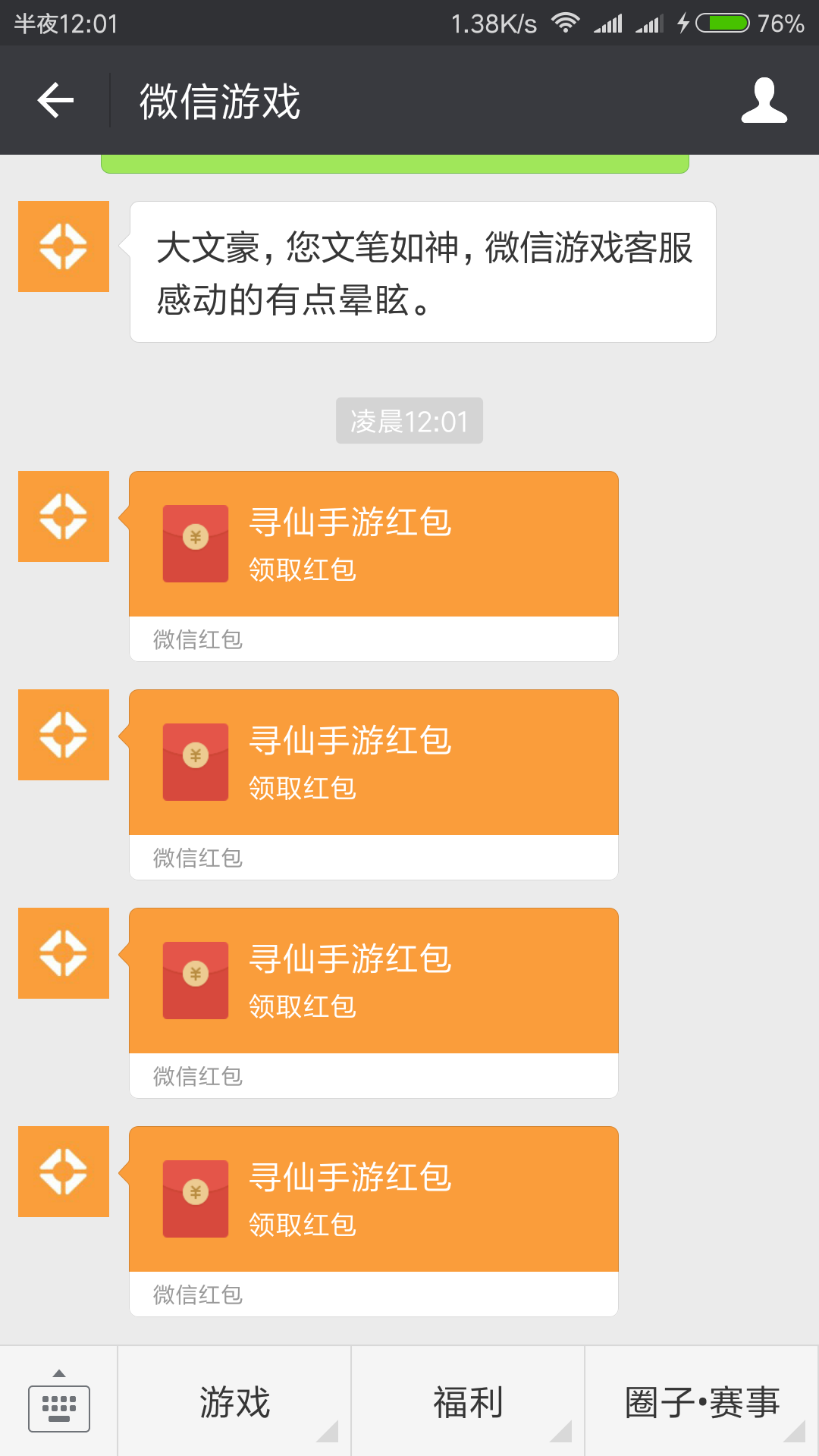The height and width of the screenshot is (1456, 819).
Task: Open the account profile icon
Action: point(764,100)
